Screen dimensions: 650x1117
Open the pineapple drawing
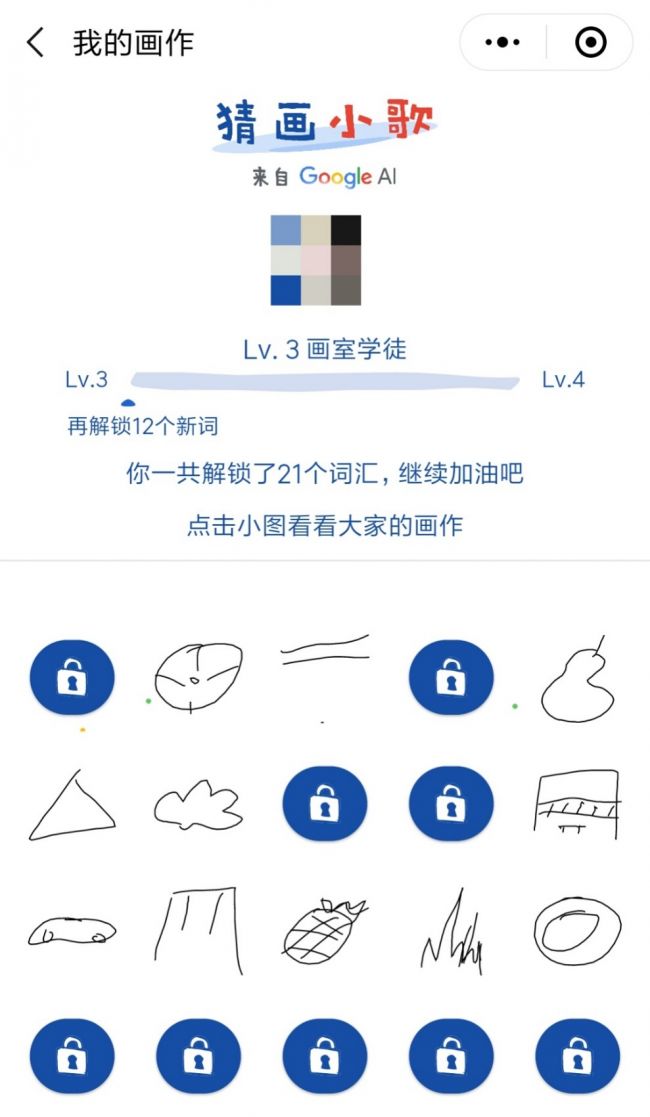[324, 931]
